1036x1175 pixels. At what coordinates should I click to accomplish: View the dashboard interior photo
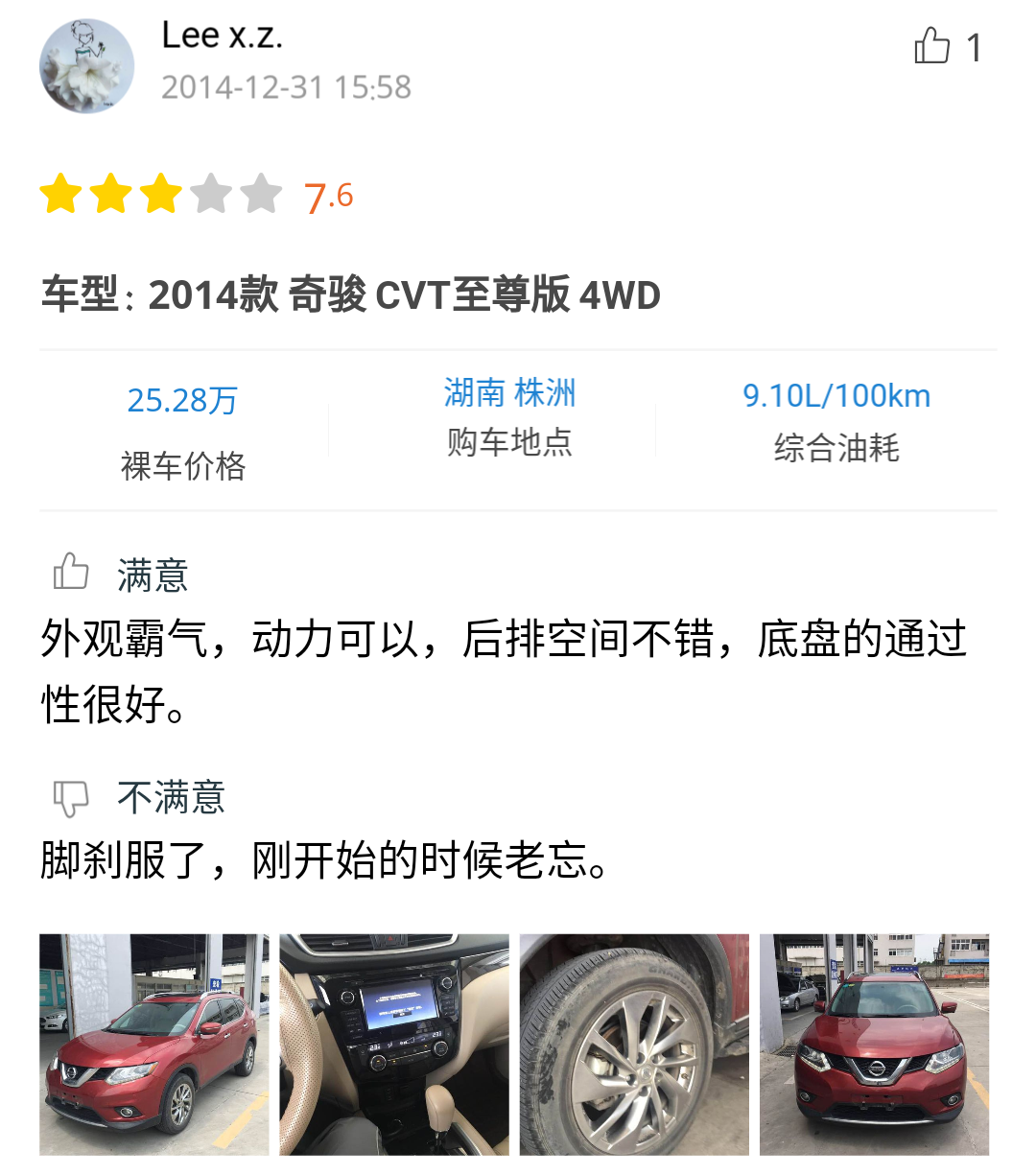pyautogui.click(x=394, y=1044)
